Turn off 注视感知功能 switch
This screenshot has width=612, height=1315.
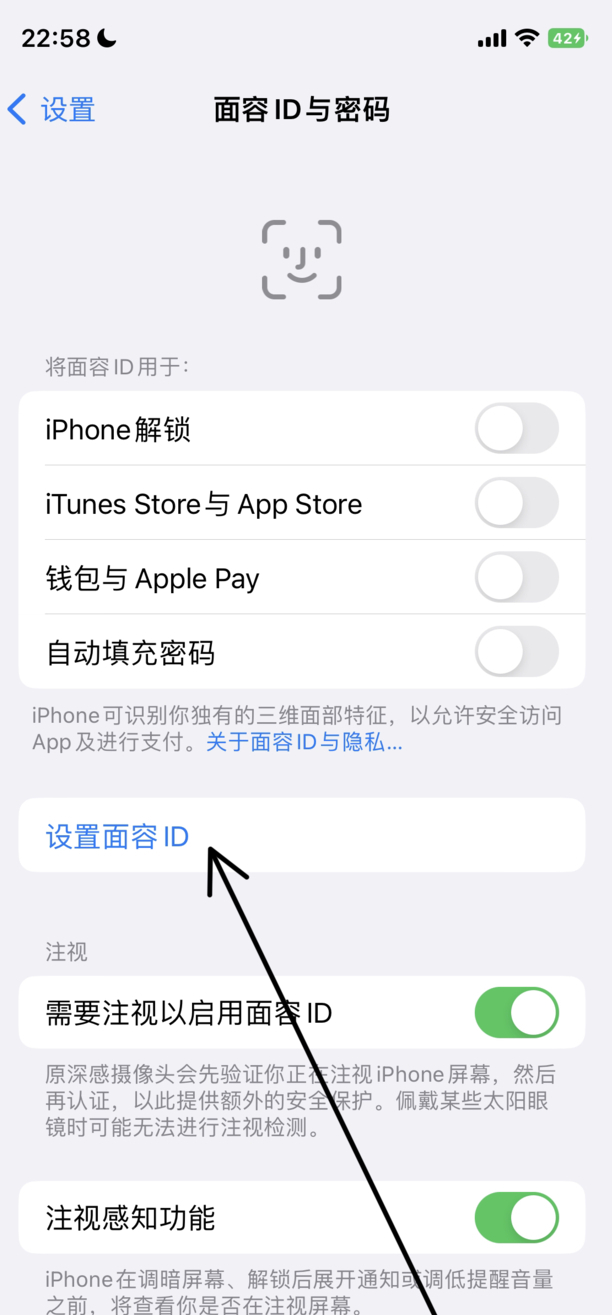(x=516, y=1218)
